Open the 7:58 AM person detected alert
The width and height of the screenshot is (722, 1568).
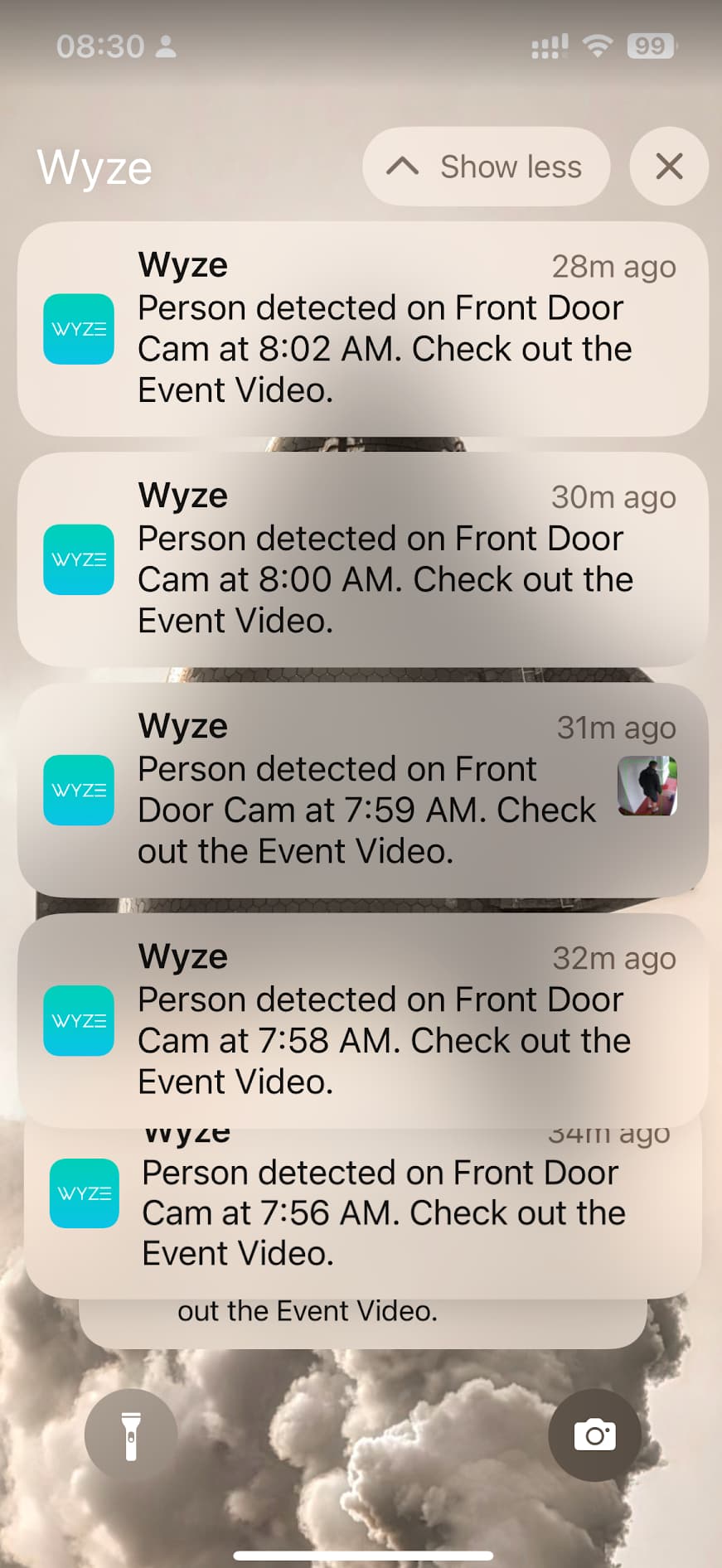(362, 1019)
